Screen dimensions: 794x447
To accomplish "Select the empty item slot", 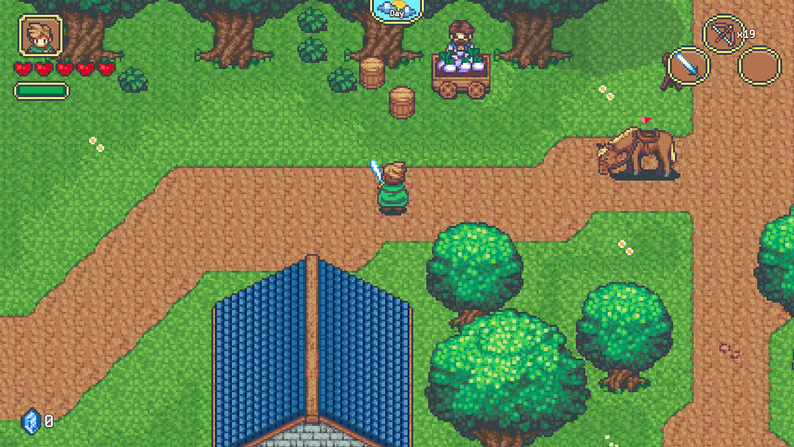I will (759, 67).
